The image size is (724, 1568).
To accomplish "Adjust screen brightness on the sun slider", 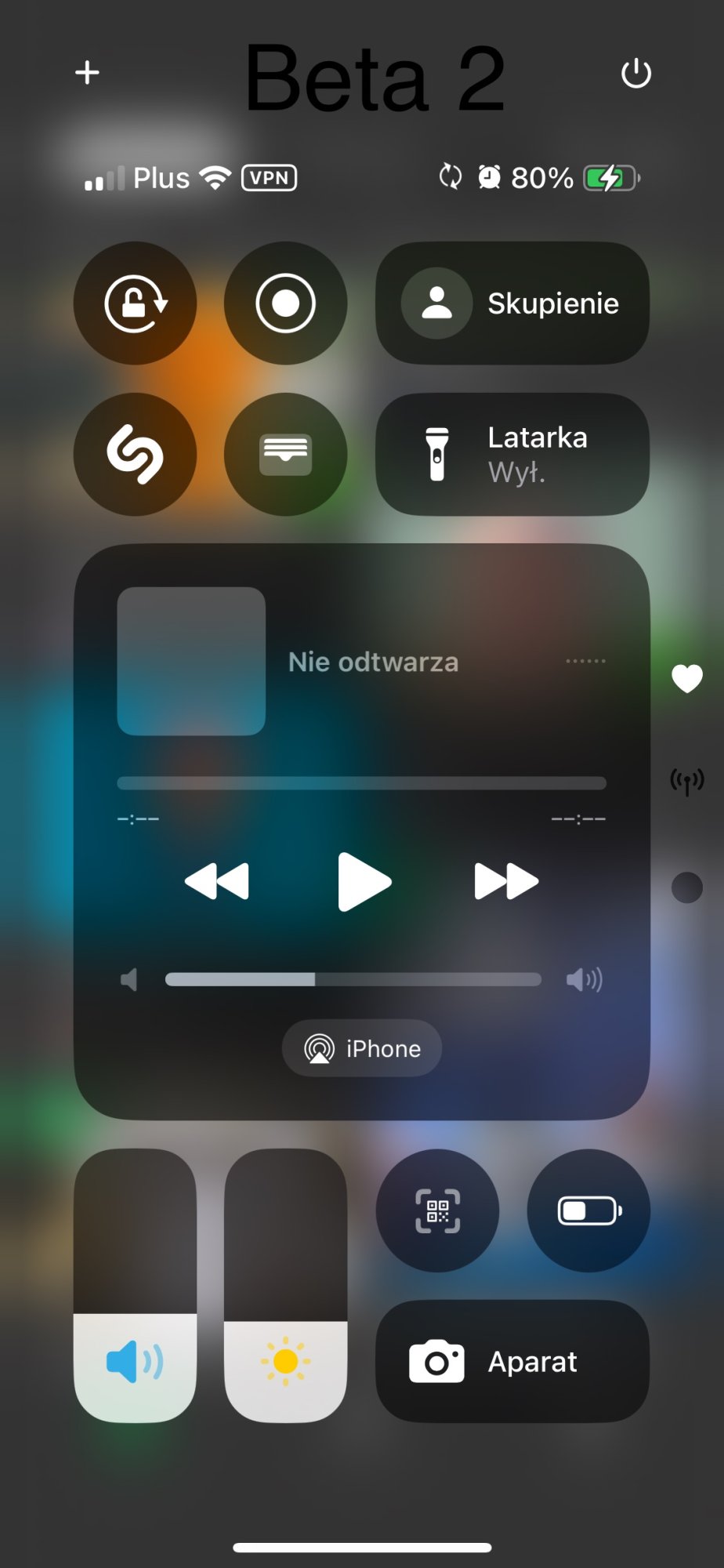I will coord(285,1286).
